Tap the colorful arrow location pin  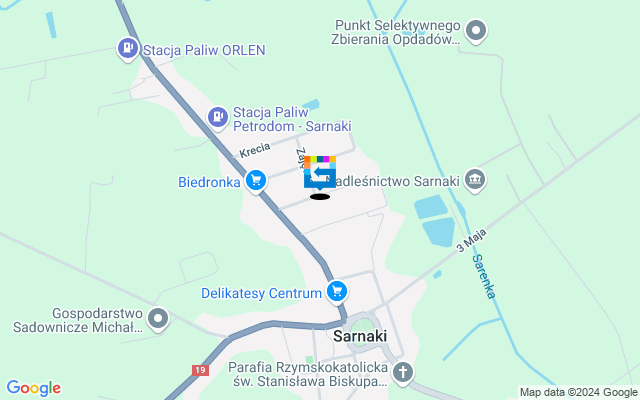pos(320,173)
